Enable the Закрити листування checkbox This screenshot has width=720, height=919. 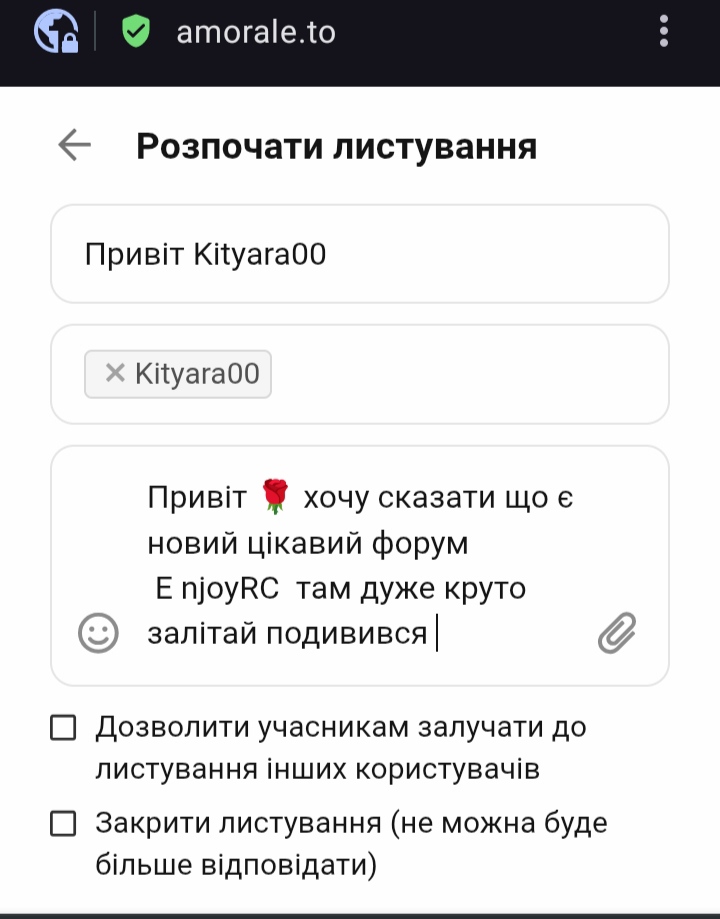(63, 823)
